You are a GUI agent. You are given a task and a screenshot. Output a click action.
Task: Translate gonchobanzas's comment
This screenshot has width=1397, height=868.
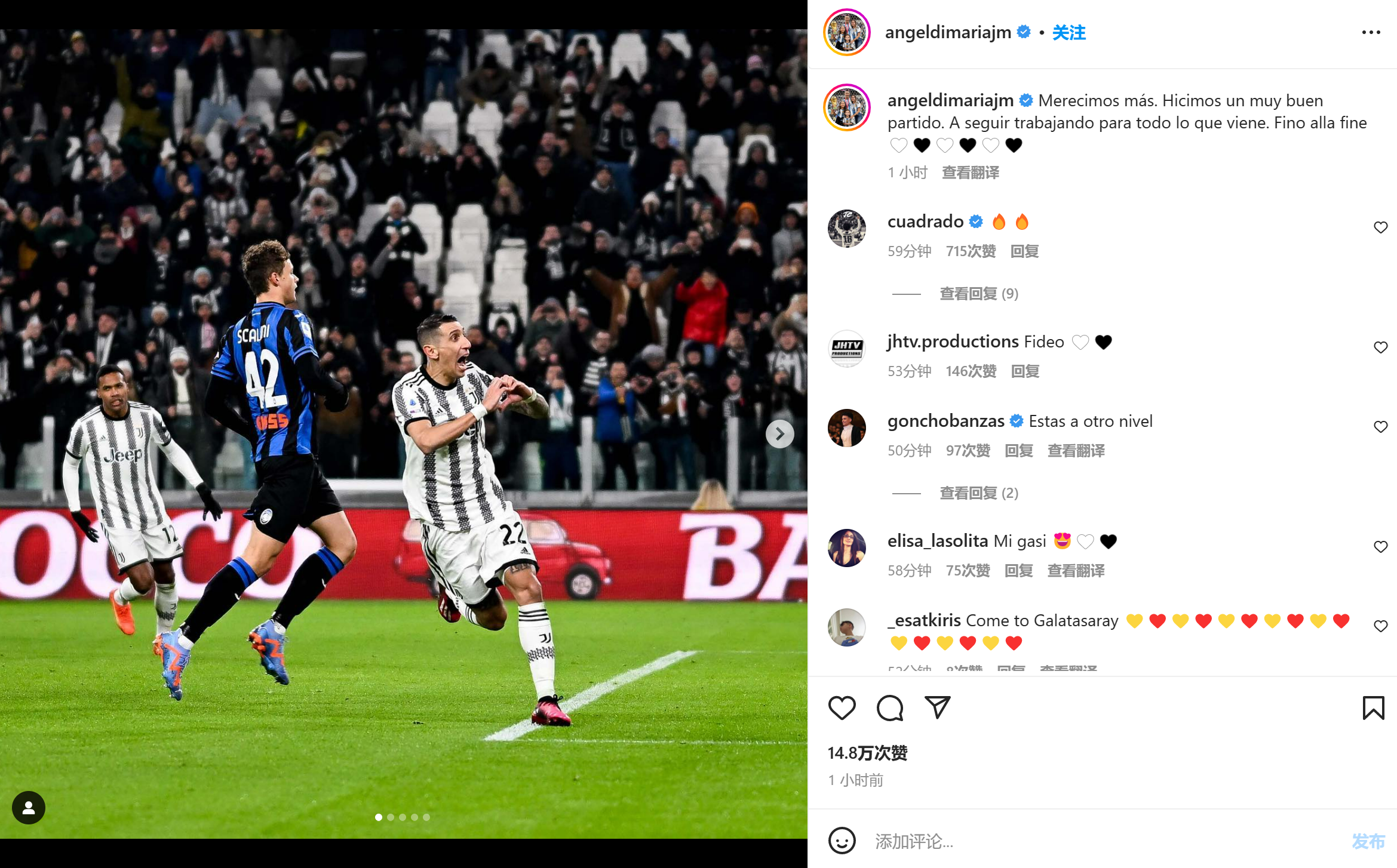tap(1076, 451)
